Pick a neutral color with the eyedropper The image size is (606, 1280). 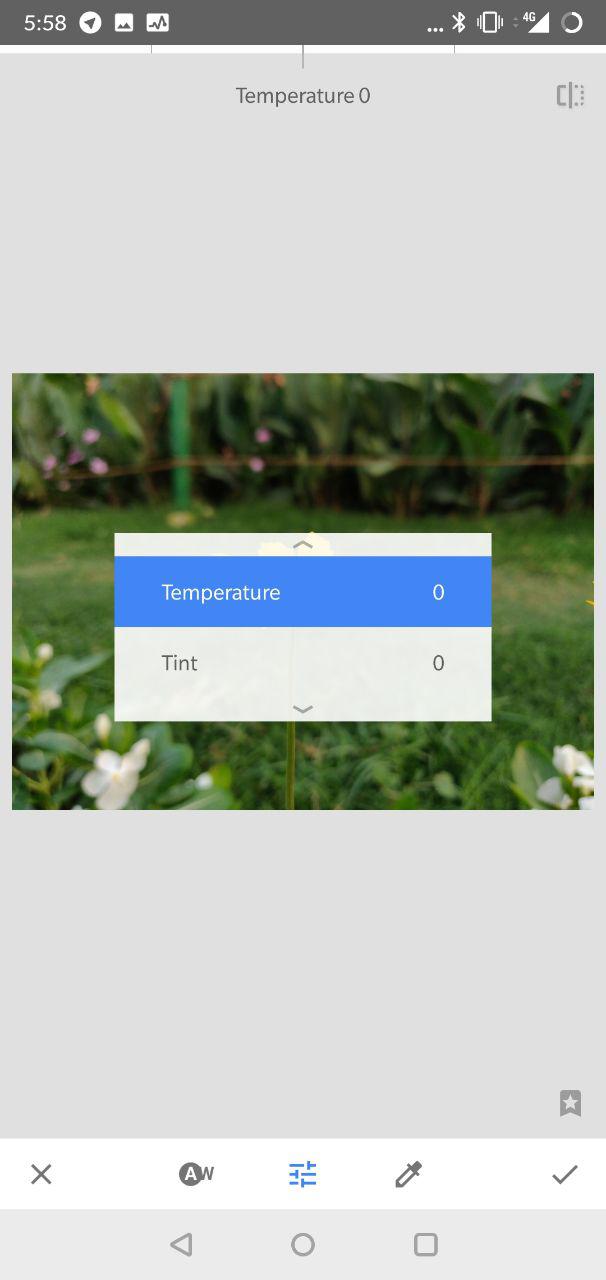coord(409,1174)
